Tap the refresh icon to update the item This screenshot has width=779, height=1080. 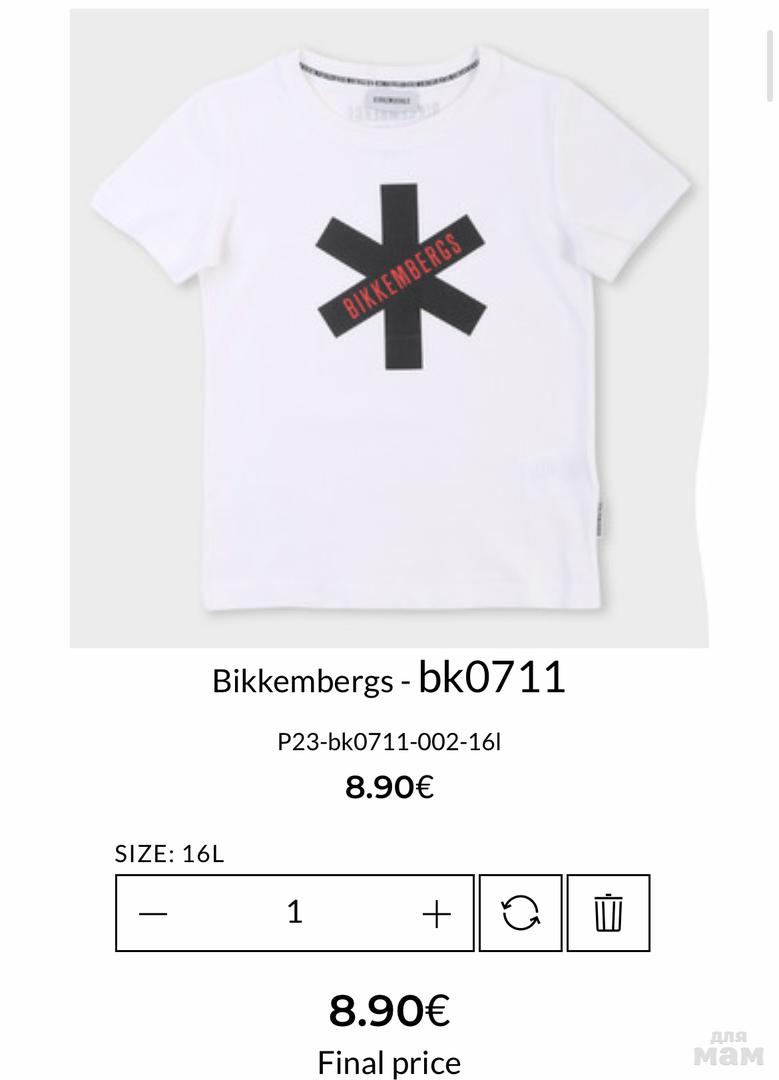click(x=520, y=913)
